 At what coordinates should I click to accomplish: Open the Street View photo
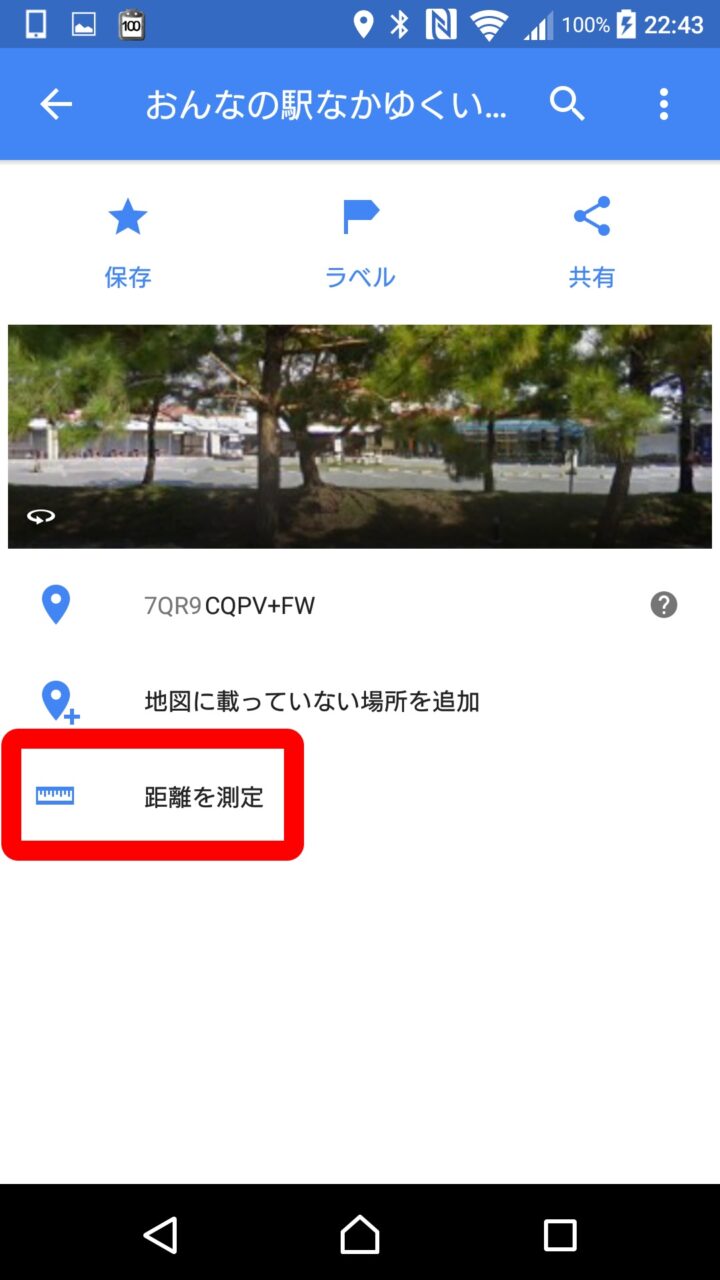360,436
